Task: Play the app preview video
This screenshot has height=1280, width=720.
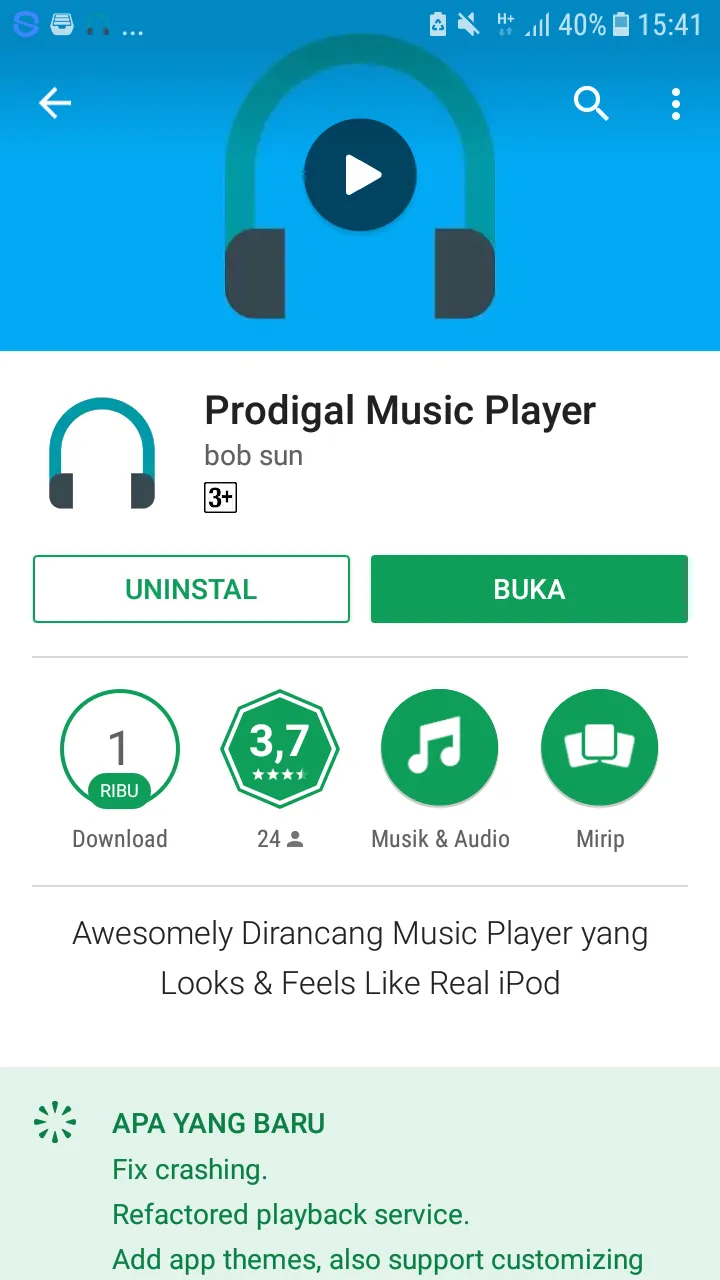Action: 360,175
